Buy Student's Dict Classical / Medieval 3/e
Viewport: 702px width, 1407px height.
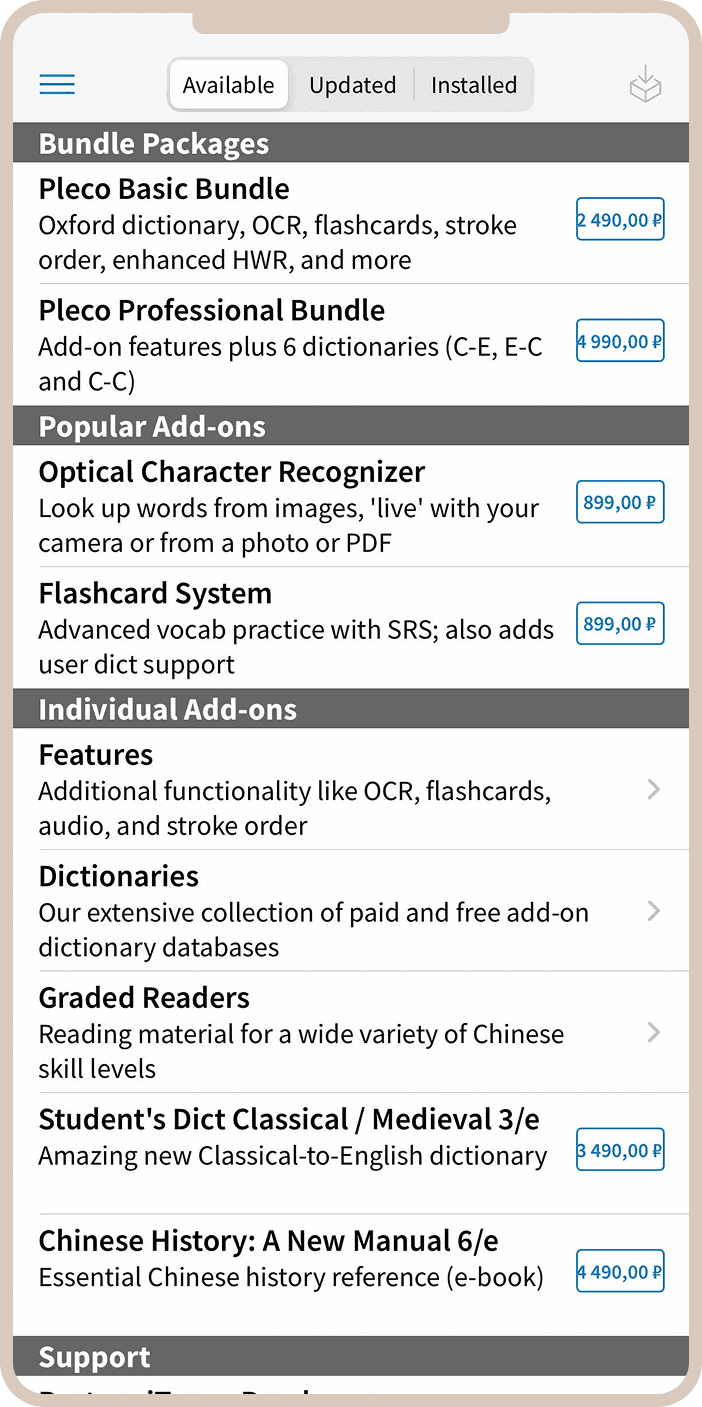click(x=620, y=1150)
